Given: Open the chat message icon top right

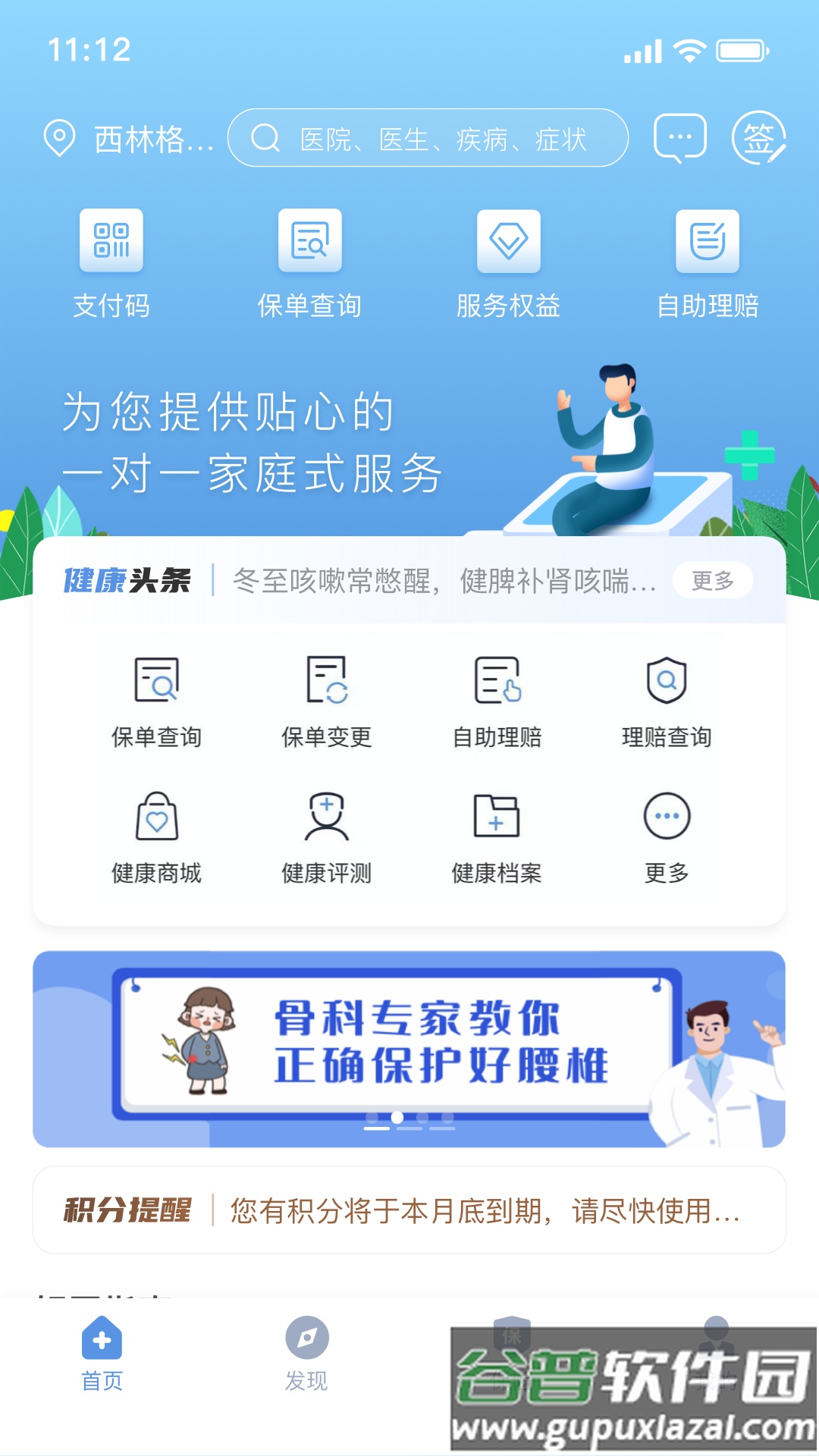Looking at the screenshot, I should pyautogui.click(x=679, y=137).
